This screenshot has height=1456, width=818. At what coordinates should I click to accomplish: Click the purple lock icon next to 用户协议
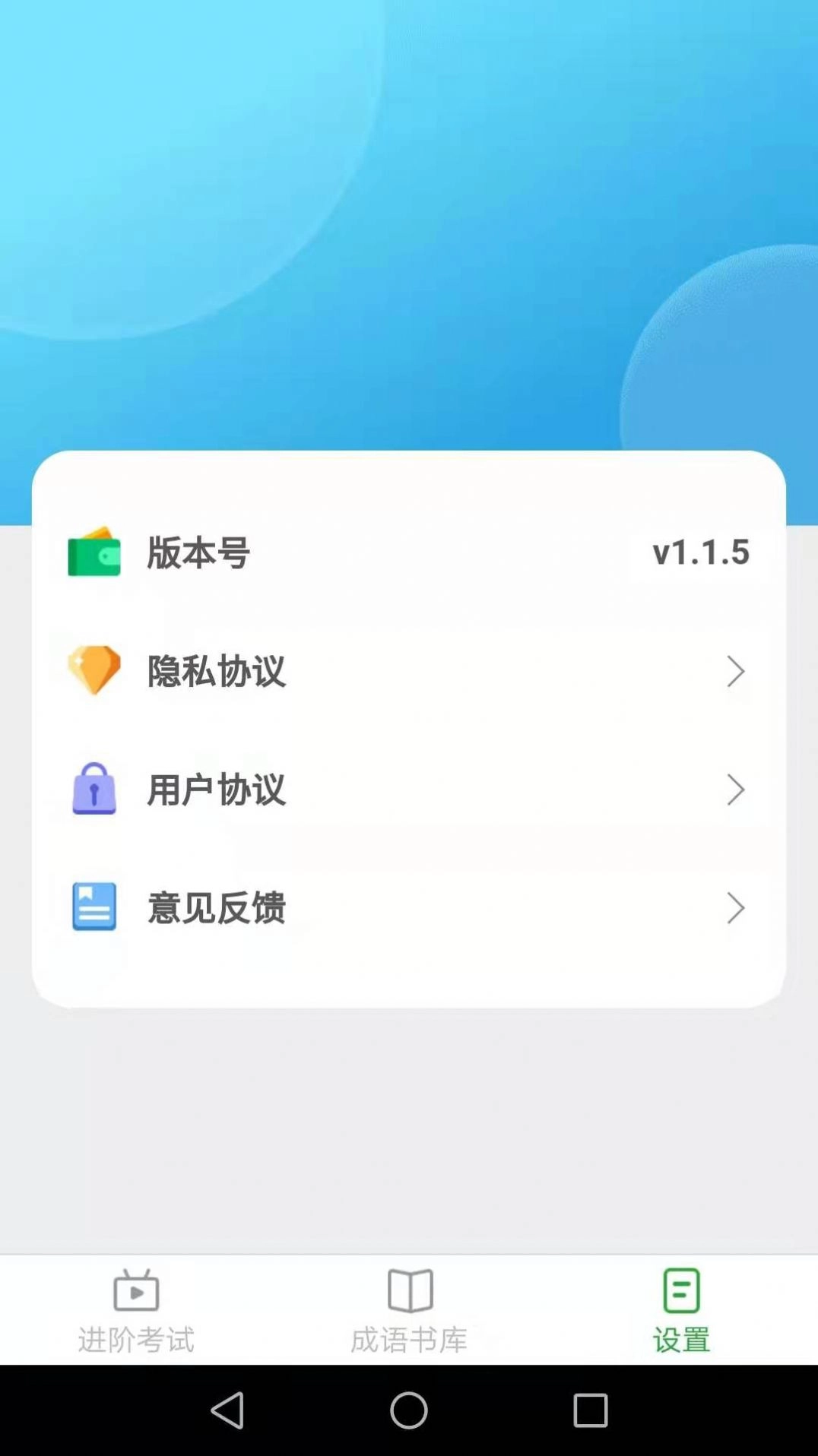point(94,790)
